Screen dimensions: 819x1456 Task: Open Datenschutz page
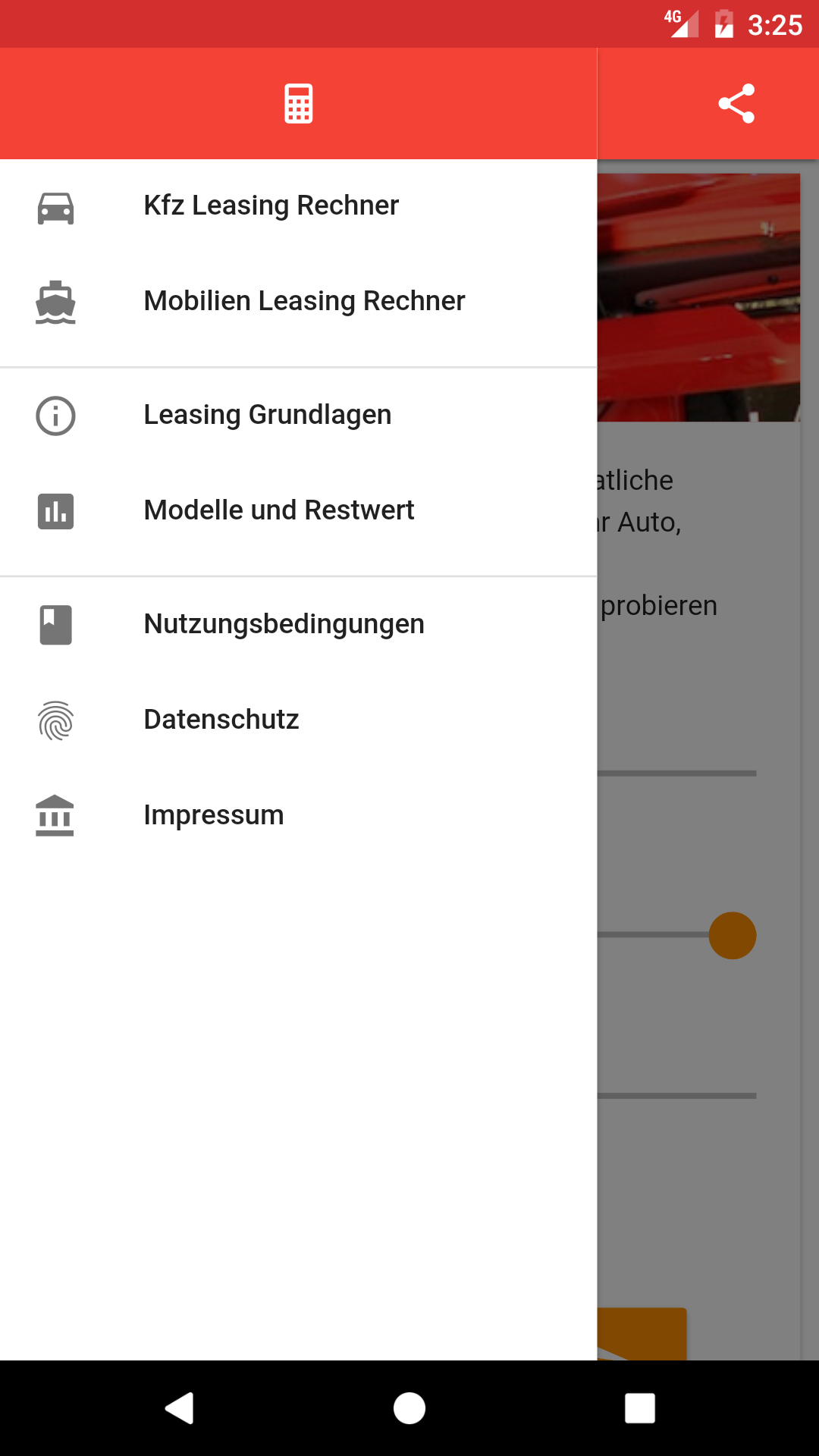[x=221, y=720]
